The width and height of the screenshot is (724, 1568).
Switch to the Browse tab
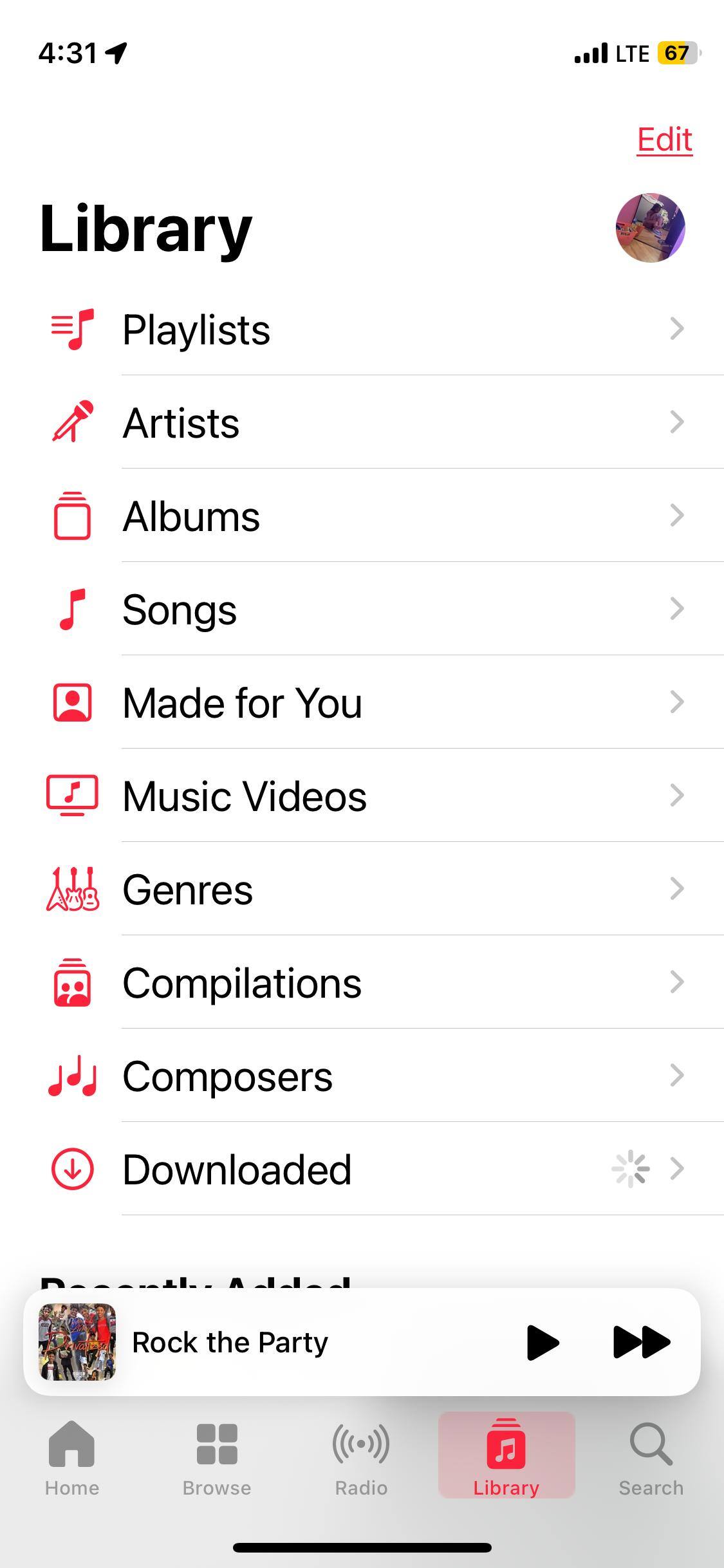point(217,1458)
